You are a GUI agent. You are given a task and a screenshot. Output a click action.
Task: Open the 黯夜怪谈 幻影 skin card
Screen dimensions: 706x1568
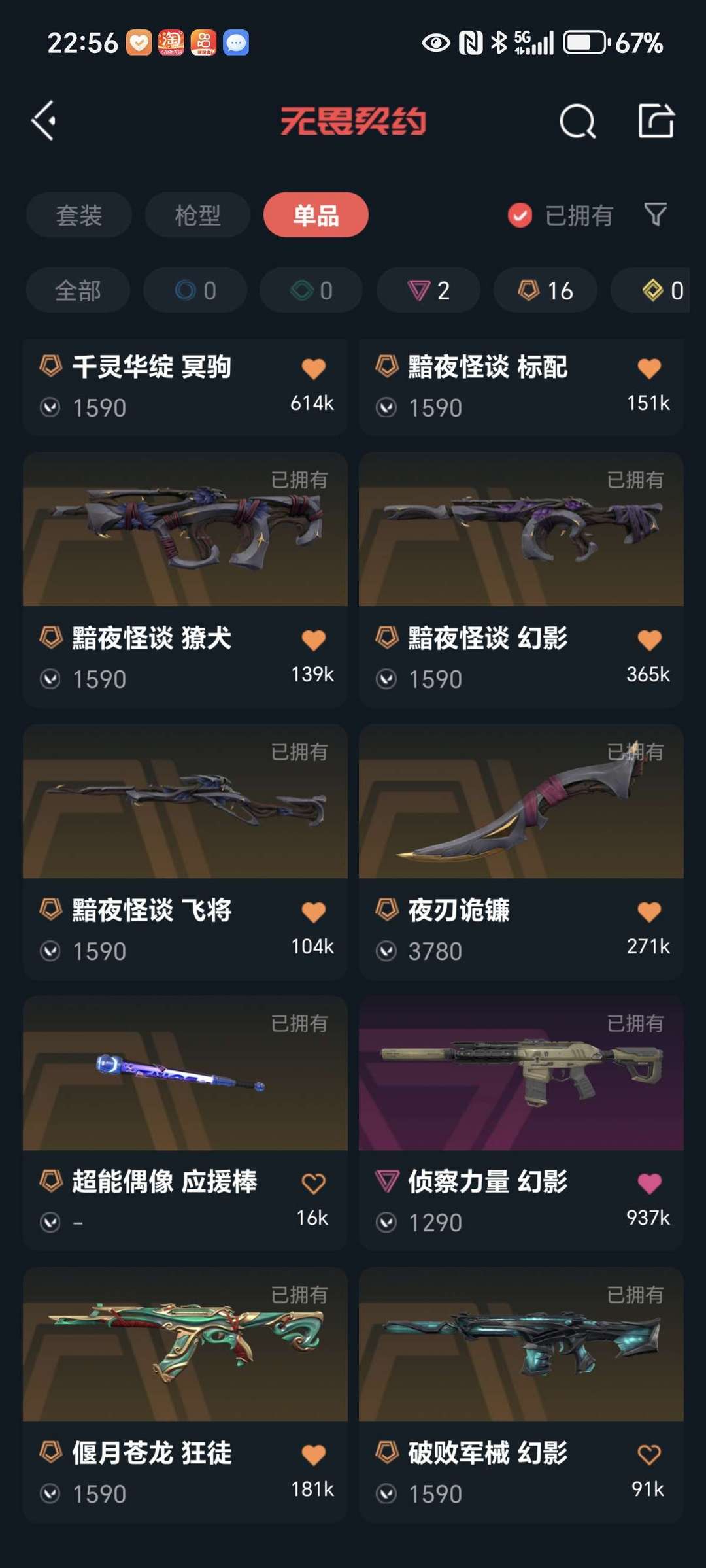click(521, 580)
